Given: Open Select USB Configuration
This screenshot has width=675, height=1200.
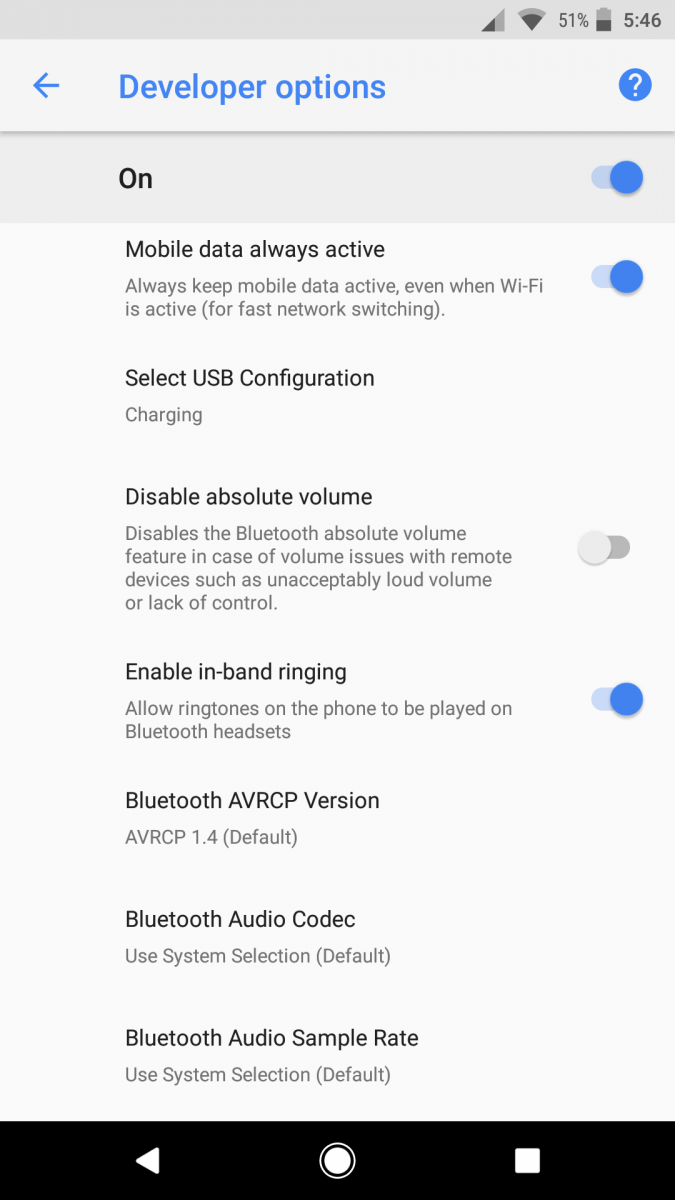Looking at the screenshot, I should point(337,396).
